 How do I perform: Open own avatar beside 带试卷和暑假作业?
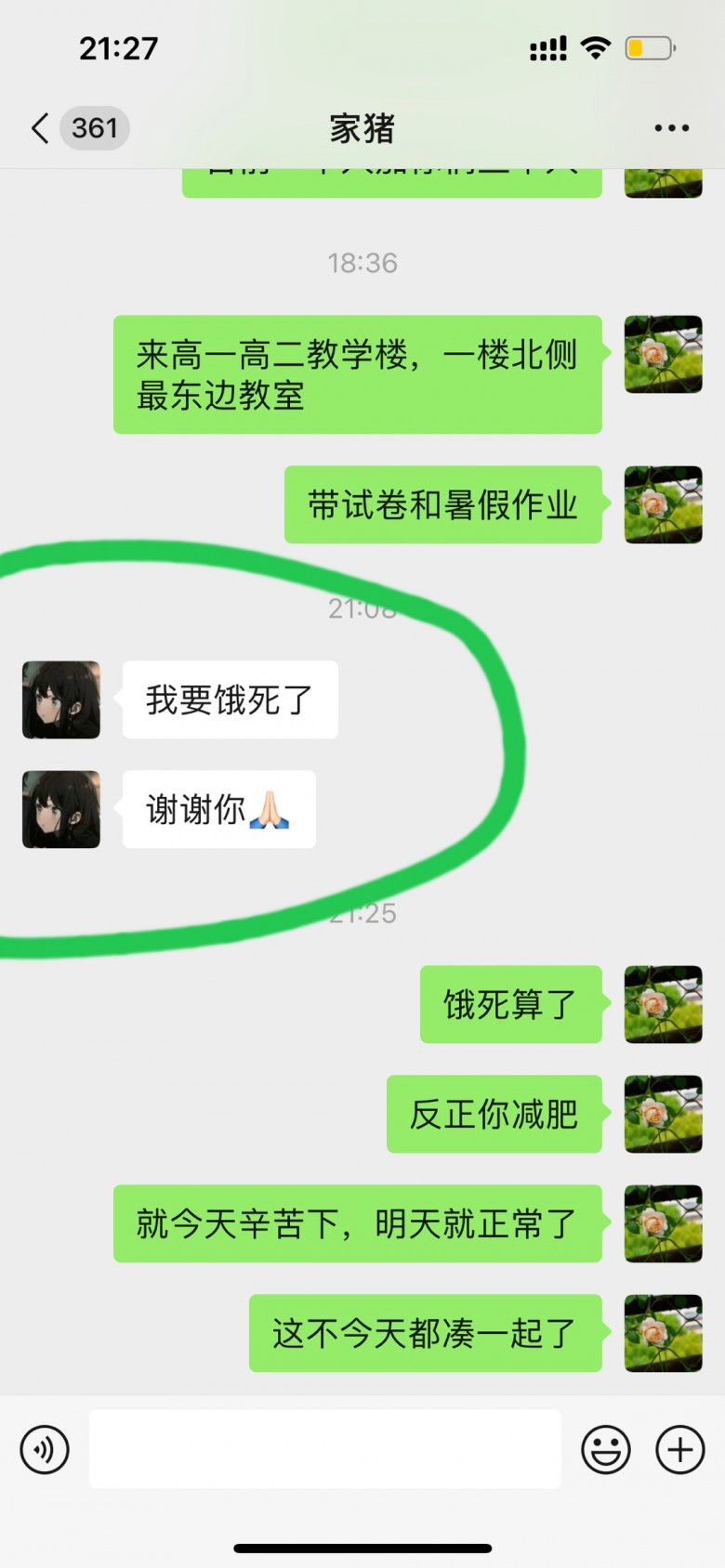coord(663,504)
